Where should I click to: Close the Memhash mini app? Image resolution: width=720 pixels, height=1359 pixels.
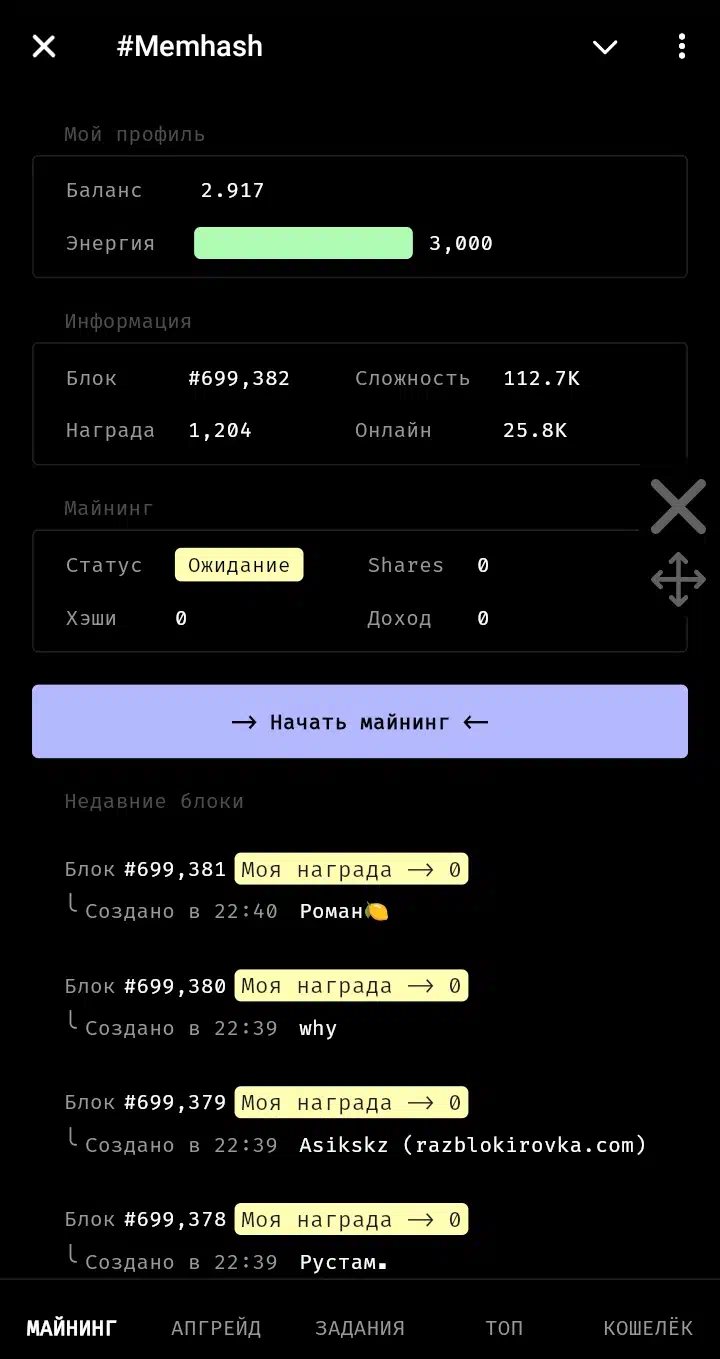coord(44,46)
